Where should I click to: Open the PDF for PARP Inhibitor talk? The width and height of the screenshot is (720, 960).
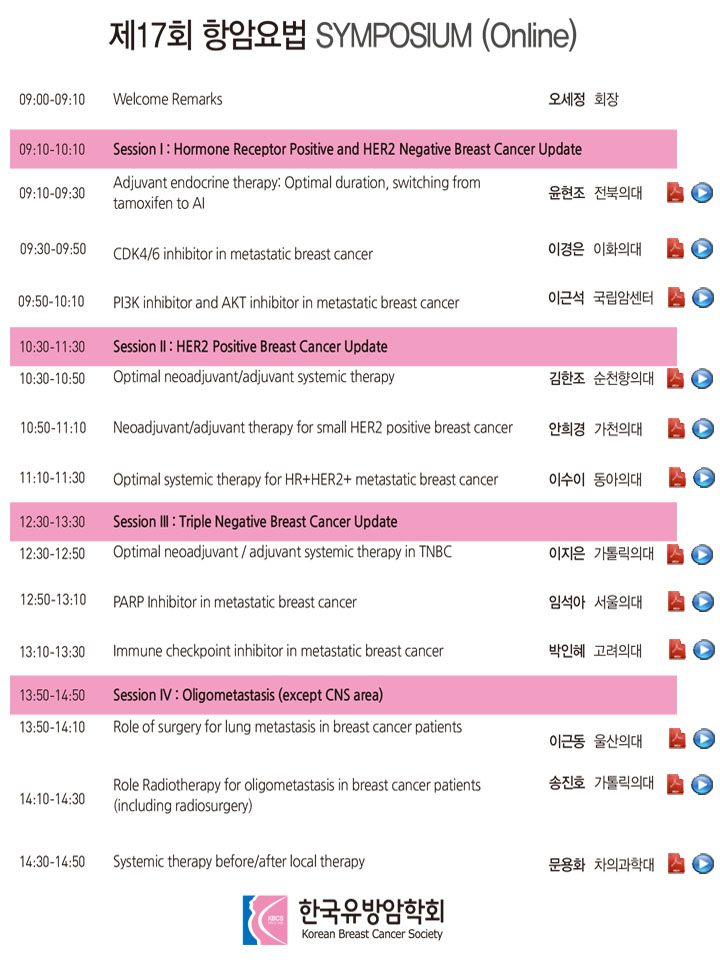[676, 601]
